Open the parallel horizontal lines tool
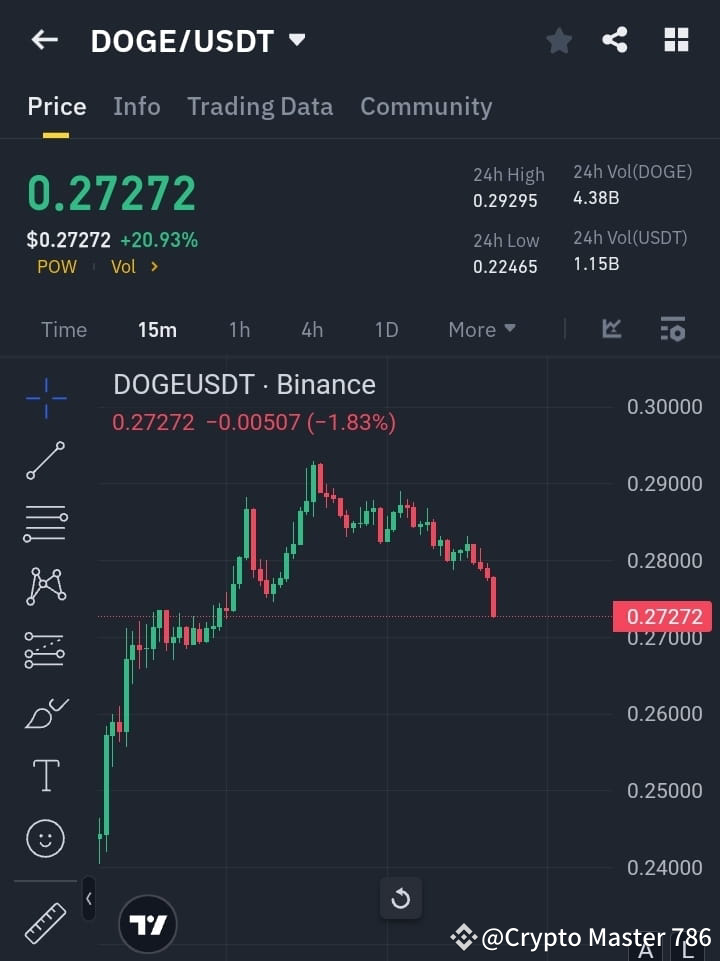Viewport: 720px width, 961px height. pos(44,524)
